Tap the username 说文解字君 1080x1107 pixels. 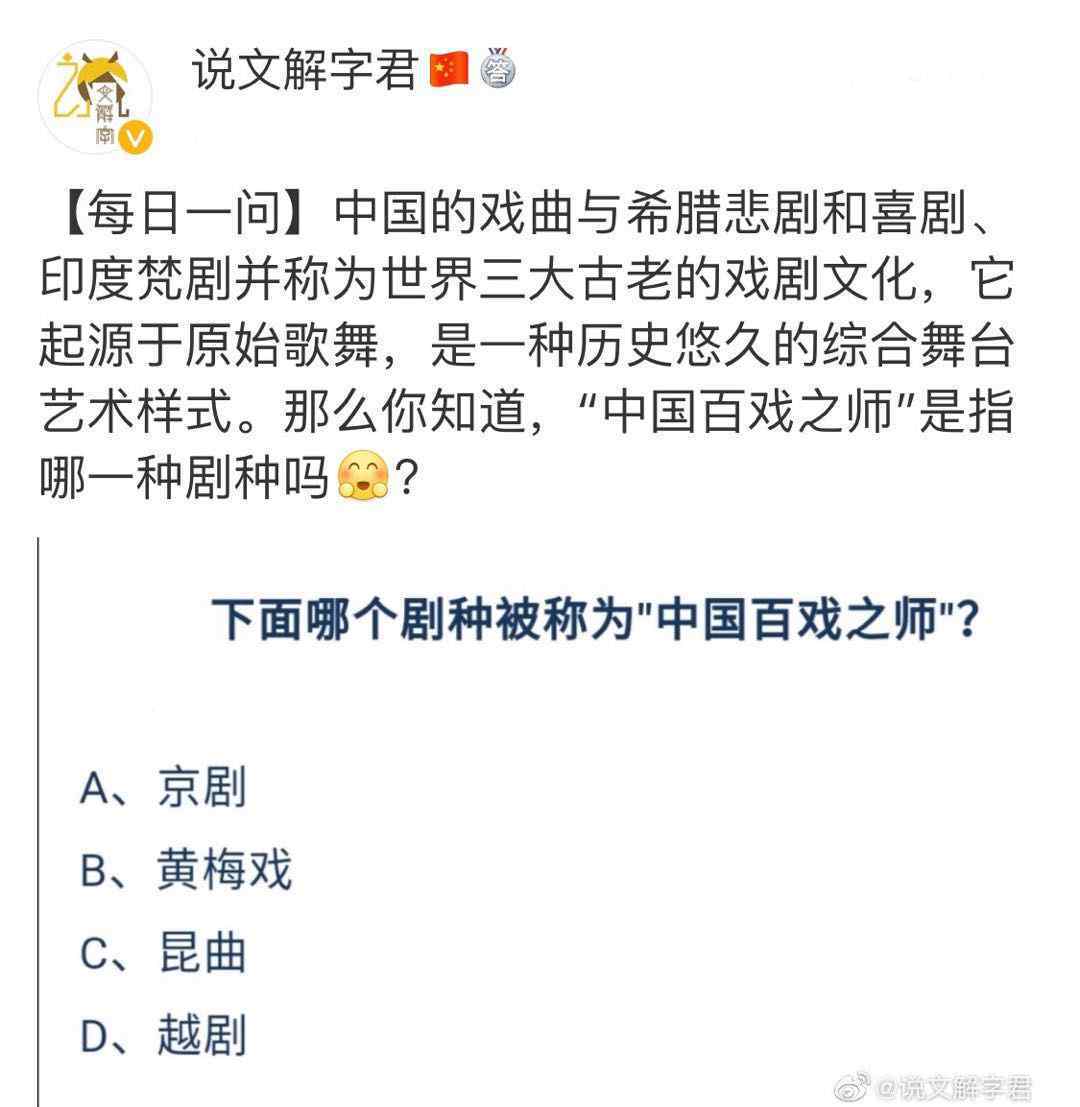pos(304,71)
